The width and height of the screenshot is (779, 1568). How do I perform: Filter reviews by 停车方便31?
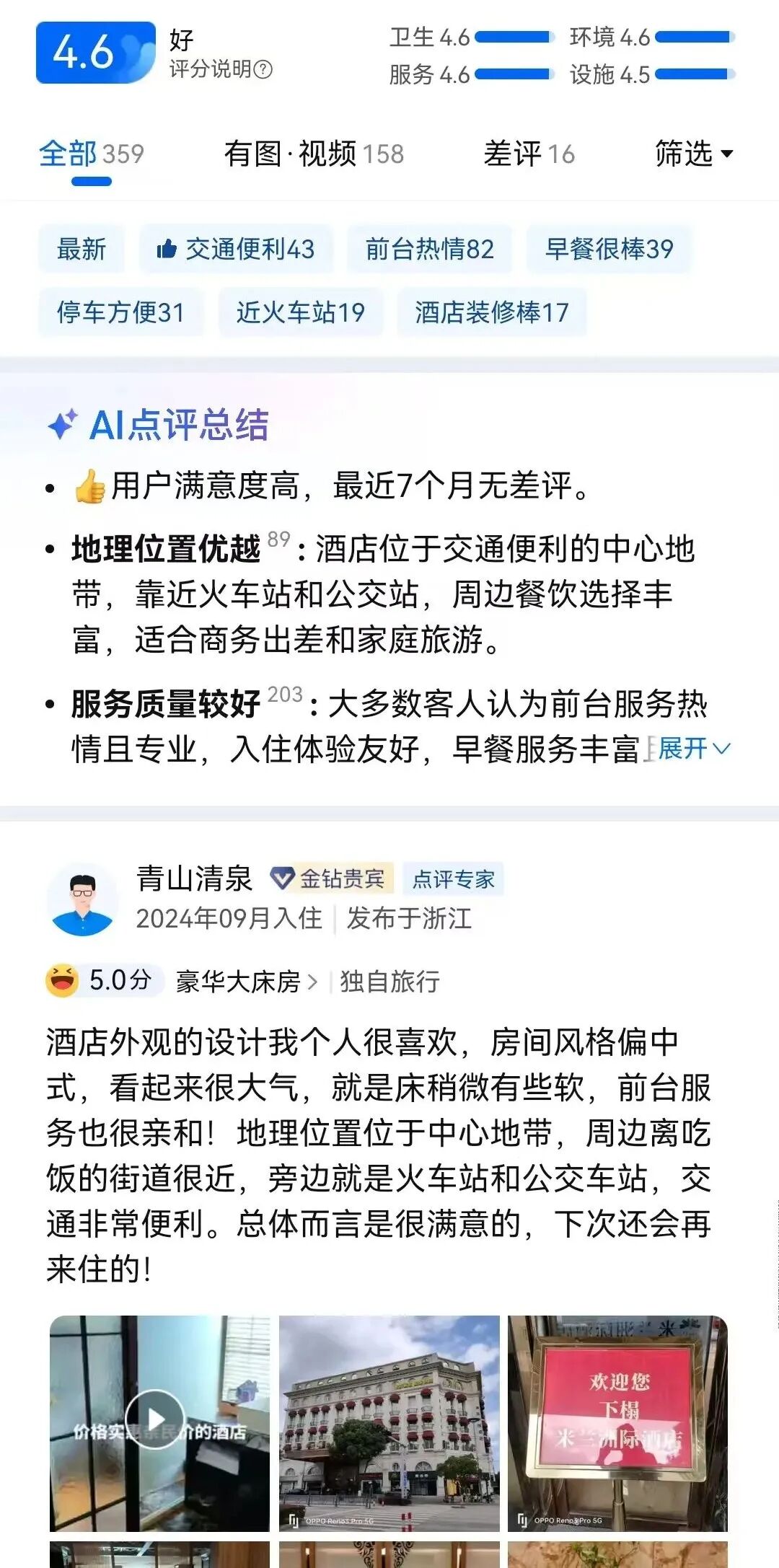coord(120,312)
